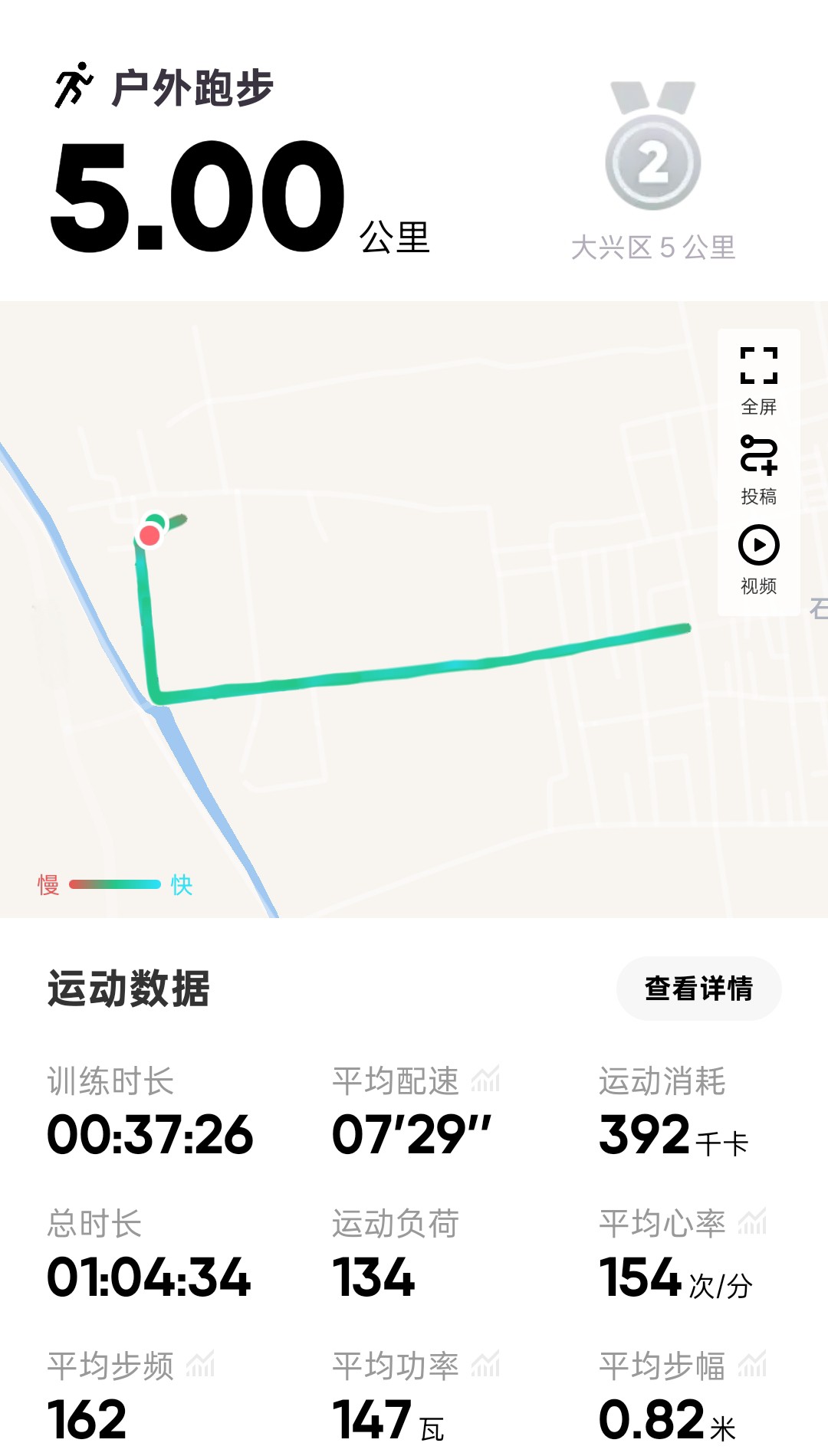The width and height of the screenshot is (828, 1456).
Task: Open the average cadence chart icon
Action: 200,1364
